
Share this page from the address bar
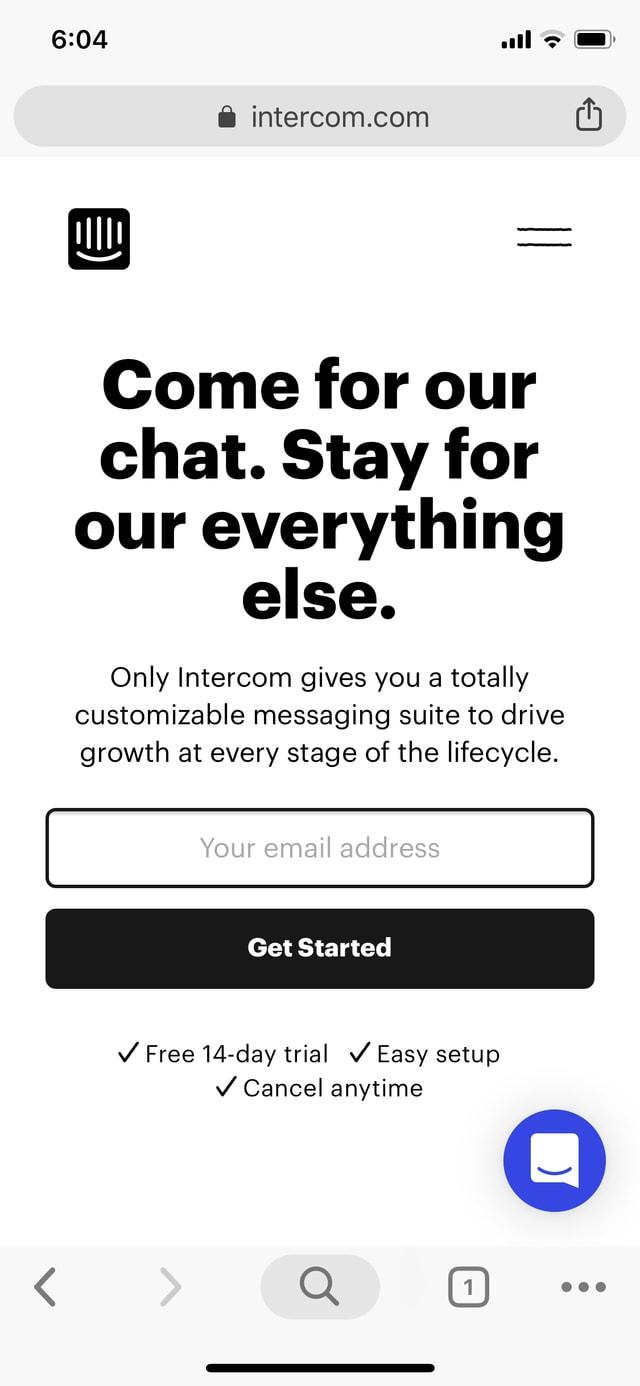coord(589,116)
